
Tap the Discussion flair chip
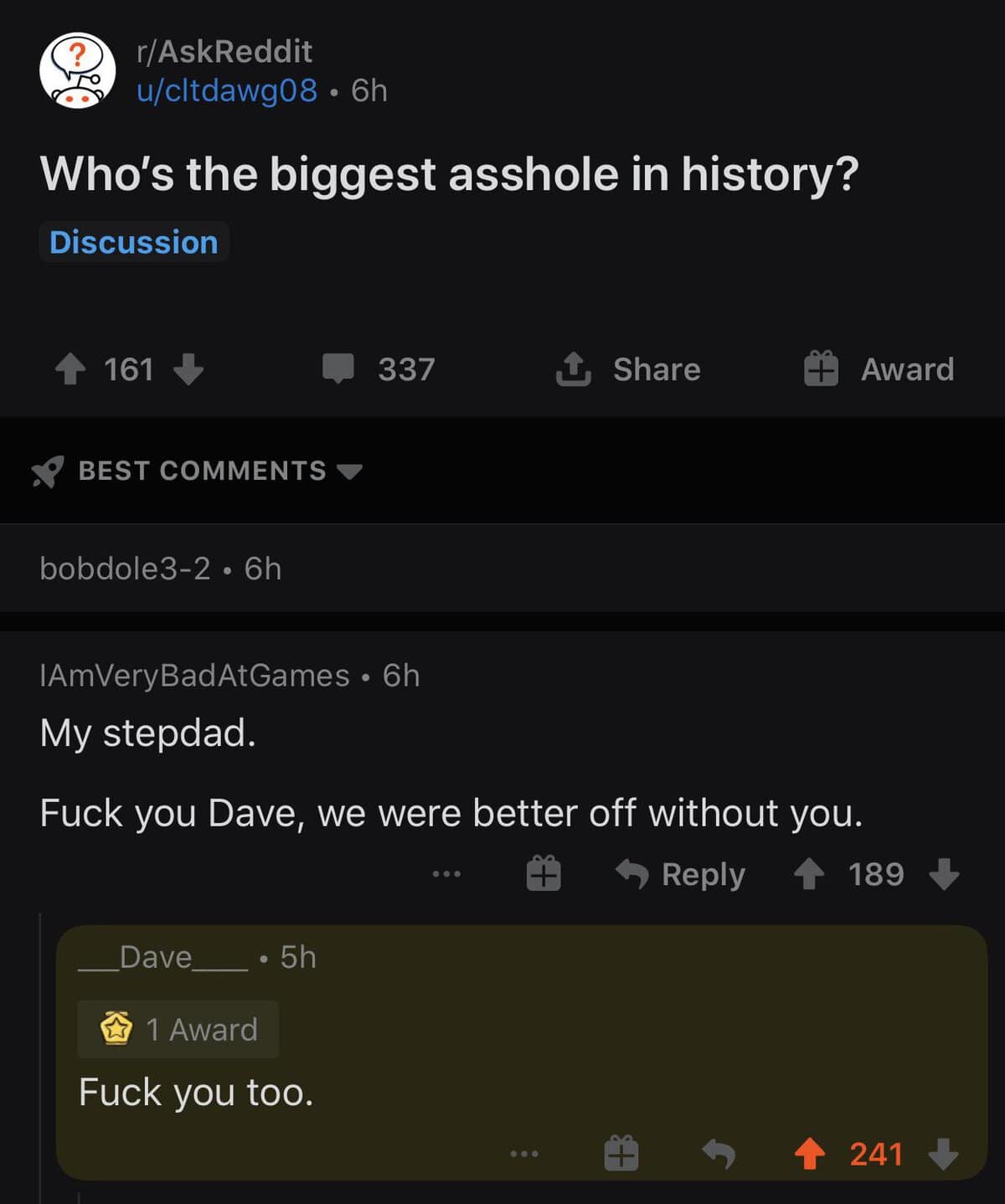[x=134, y=242]
